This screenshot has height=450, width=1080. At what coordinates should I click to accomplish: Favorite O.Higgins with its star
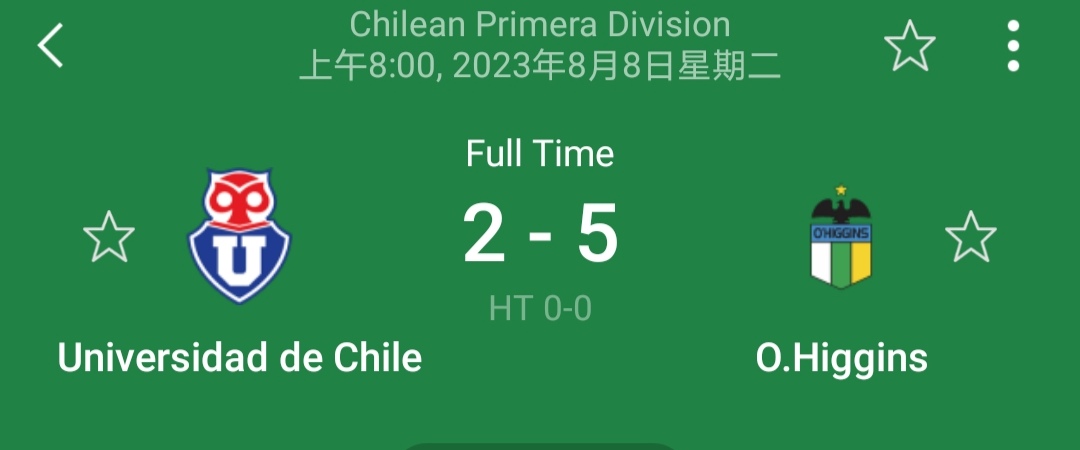point(970,237)
